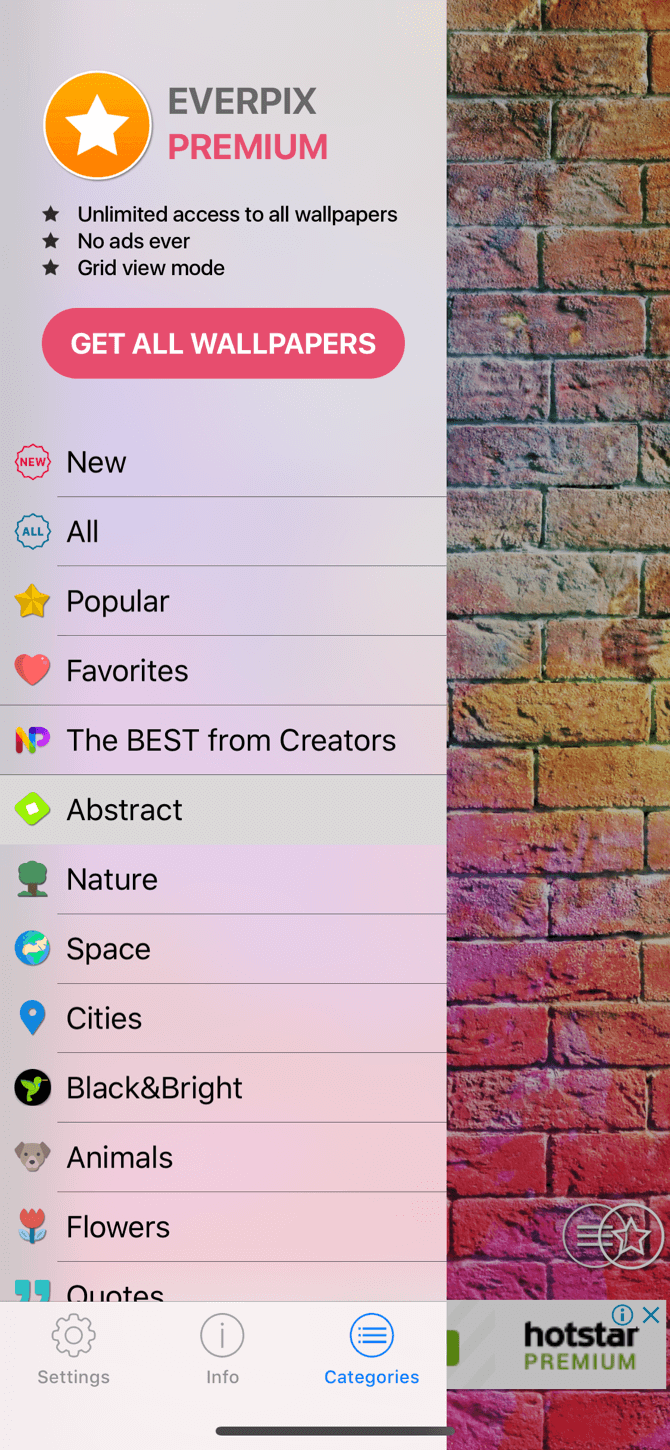Browse the Animals category

(x=223, y=1157)
